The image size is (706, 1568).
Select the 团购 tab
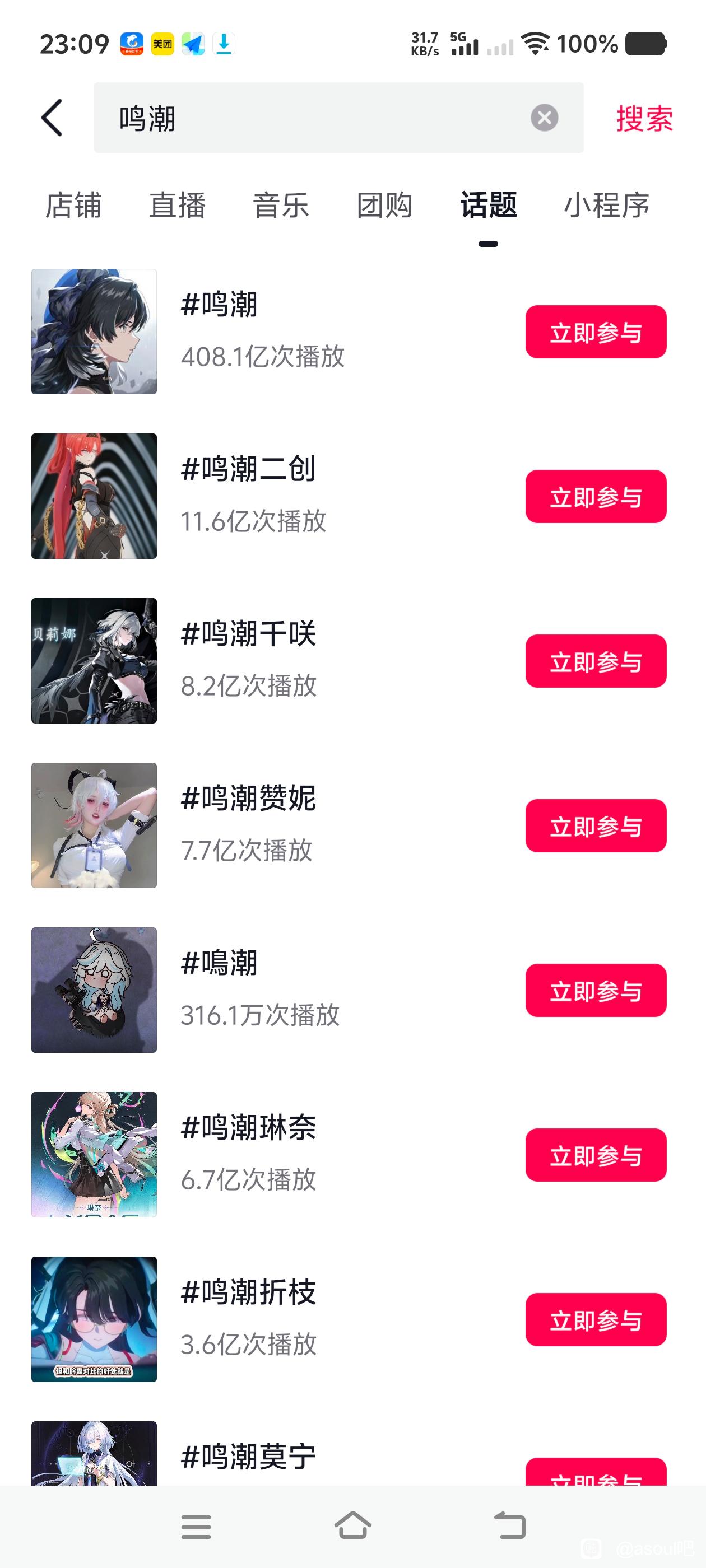[384, 205]
